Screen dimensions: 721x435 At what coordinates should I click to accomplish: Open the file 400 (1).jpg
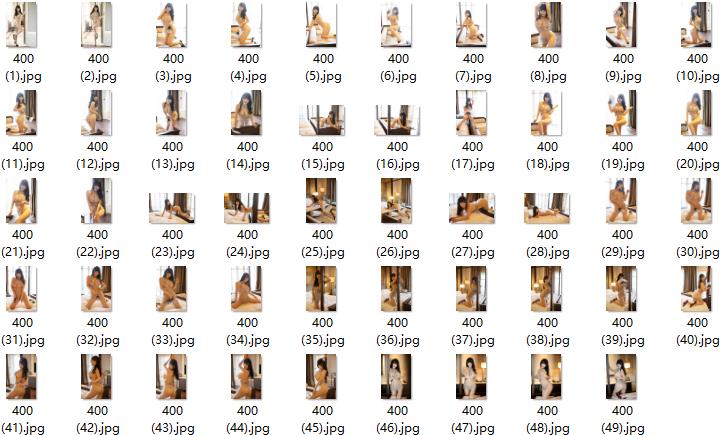(x=22, y=25)
